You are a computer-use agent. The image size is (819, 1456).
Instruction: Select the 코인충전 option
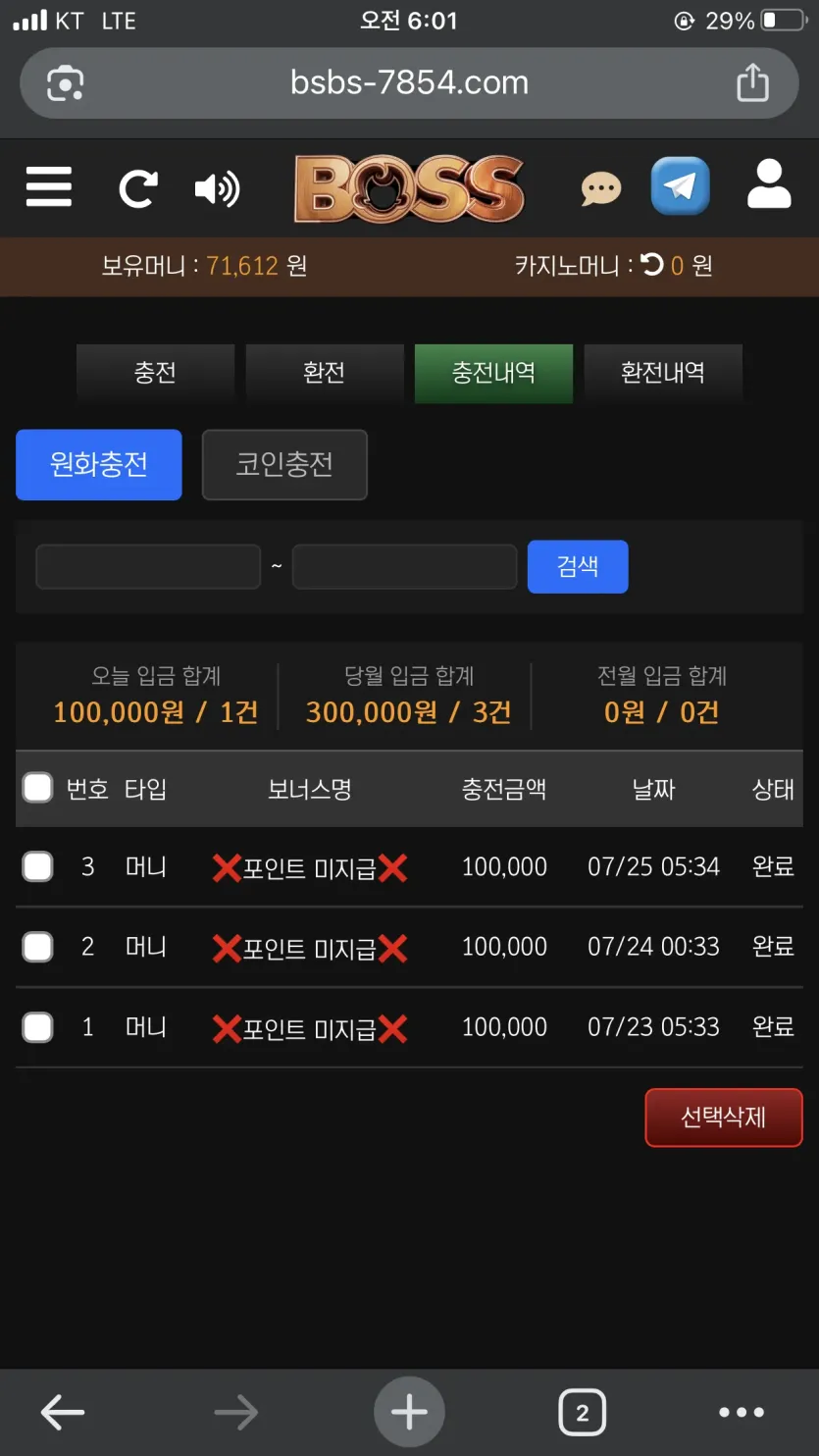284,465
